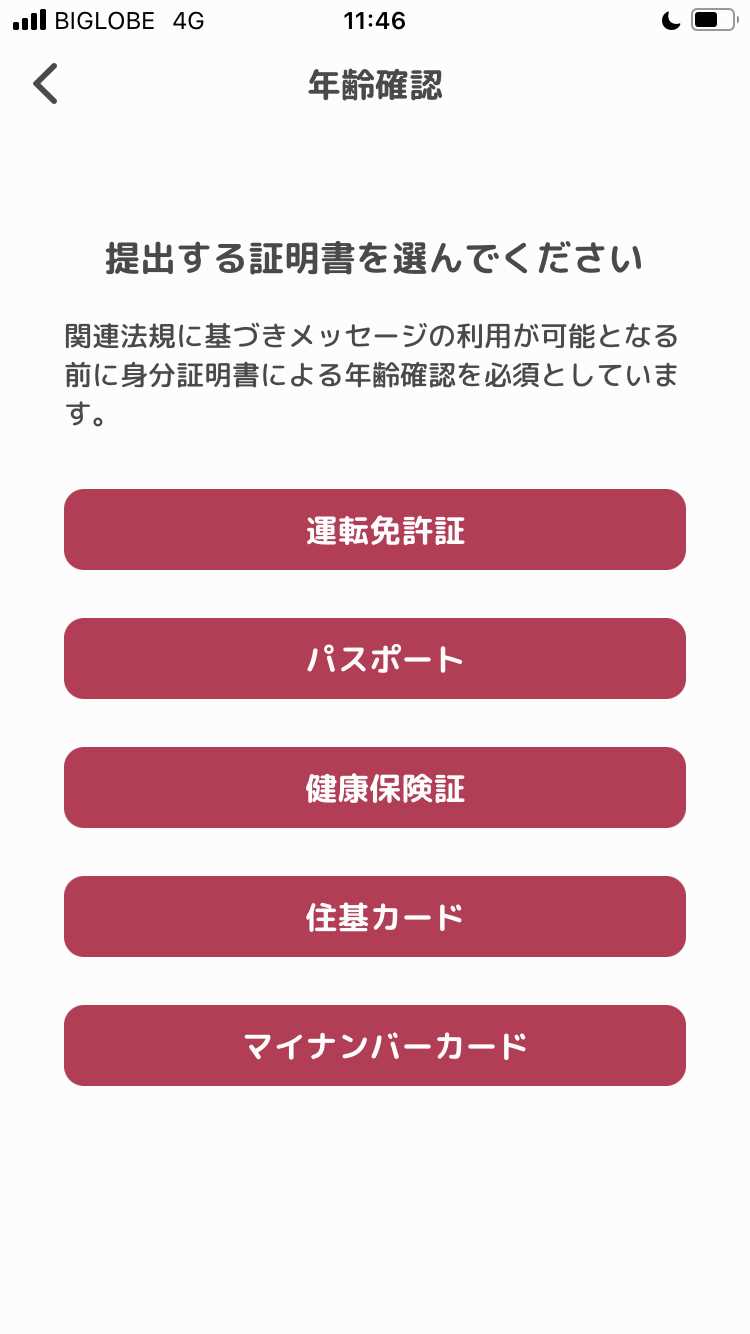Tap the status bar at the top

pos(375,20)
